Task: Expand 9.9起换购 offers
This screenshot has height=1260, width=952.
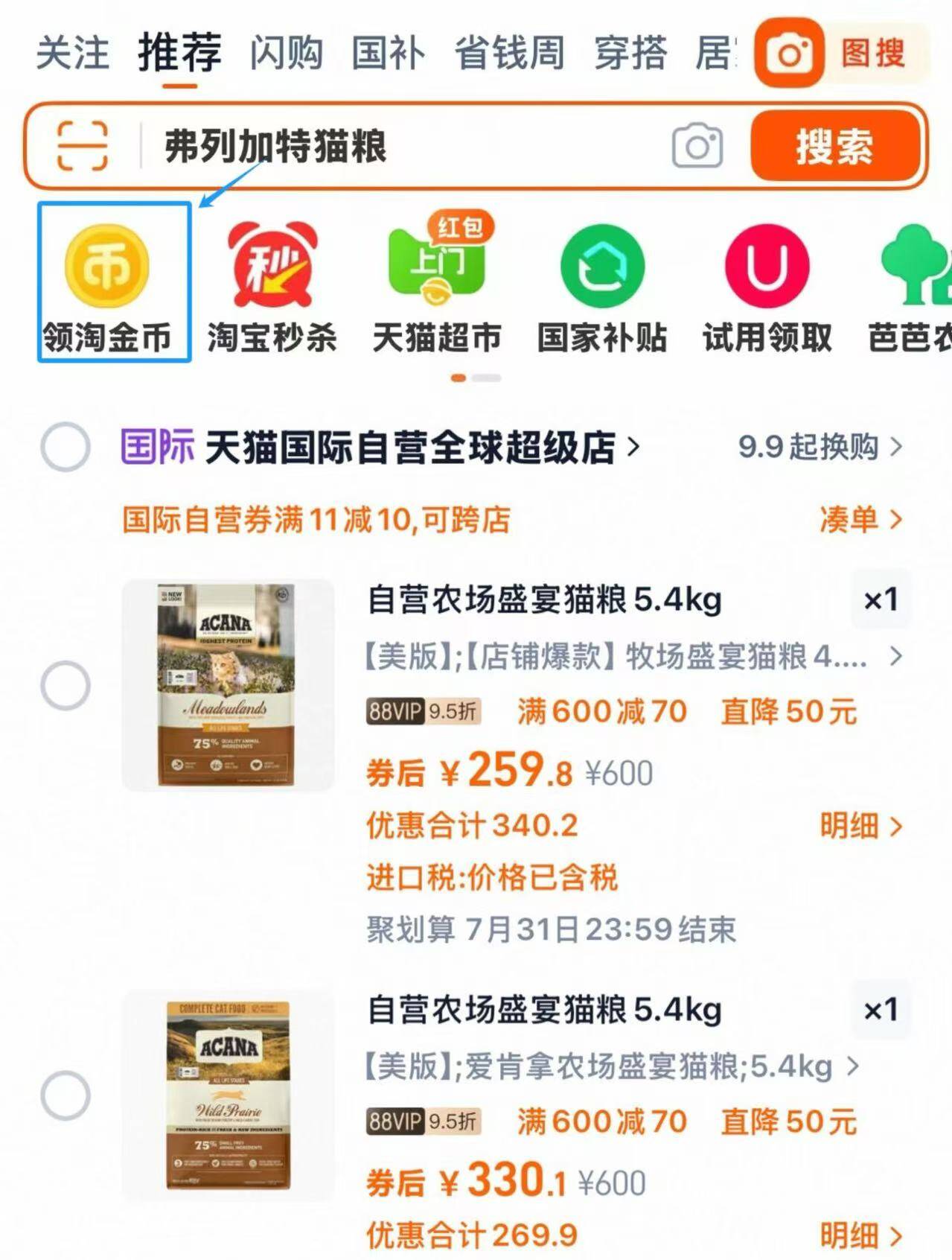Action: (x=809, y=447)
